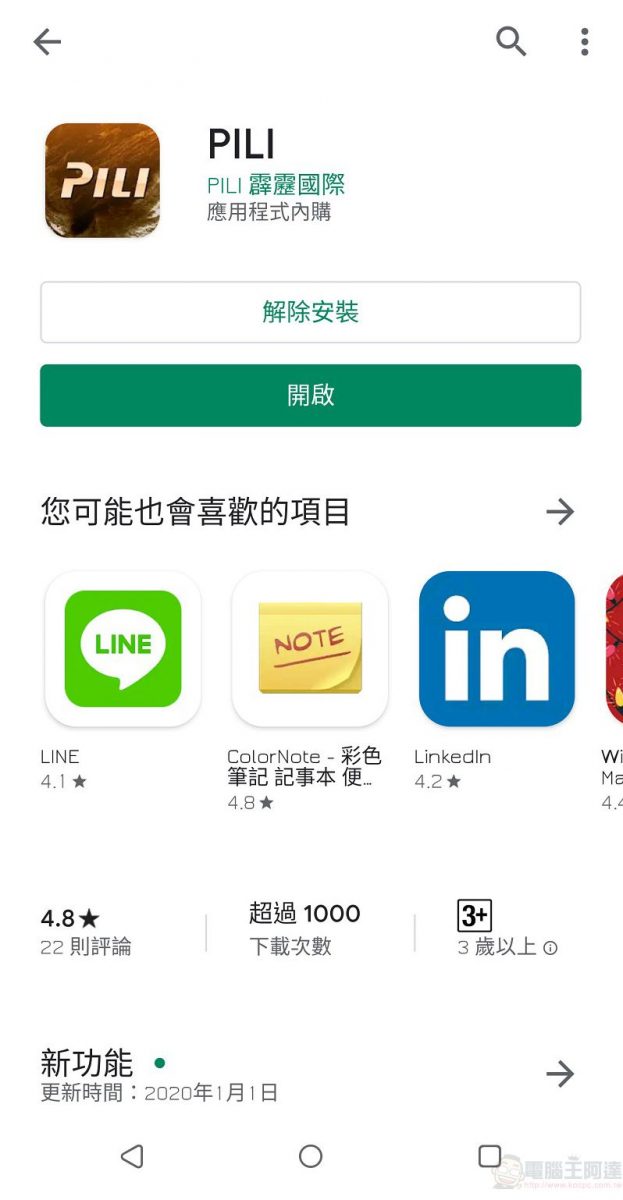Tap the info icon next to 3 歲以上
Viewport: 623px width, 1200px height.
click(x=550, y=947)
